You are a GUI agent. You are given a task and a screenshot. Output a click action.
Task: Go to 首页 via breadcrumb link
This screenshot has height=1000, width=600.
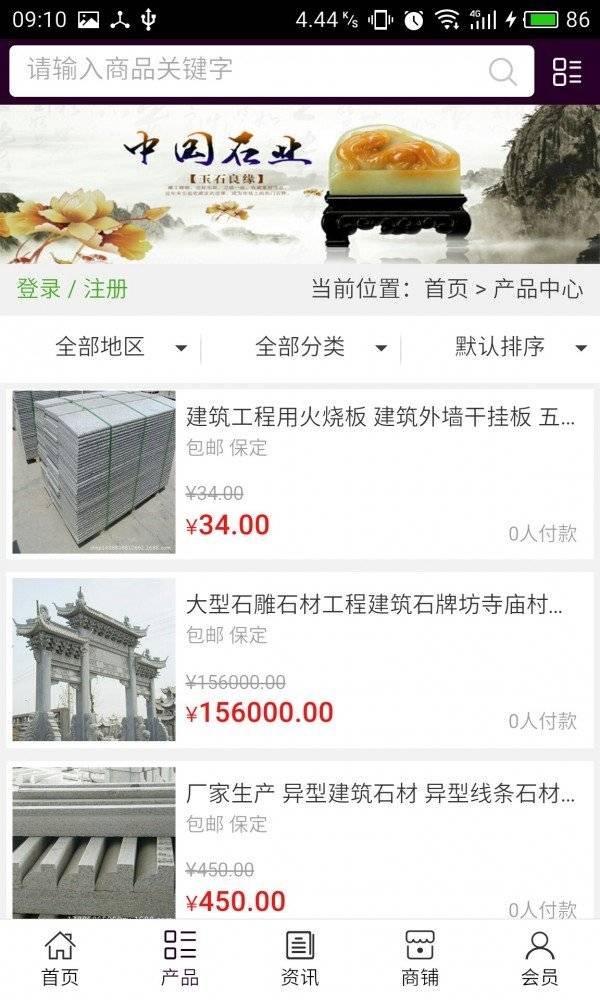click(446, 289)
